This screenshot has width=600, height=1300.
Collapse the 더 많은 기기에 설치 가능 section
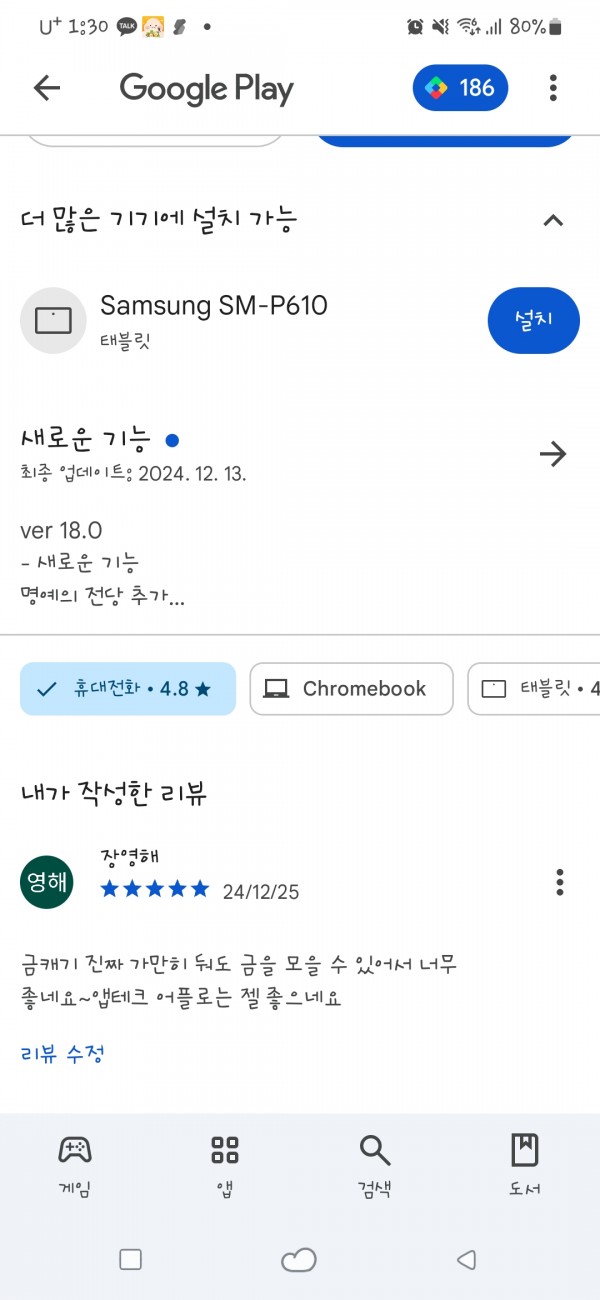tap(553, 220)
